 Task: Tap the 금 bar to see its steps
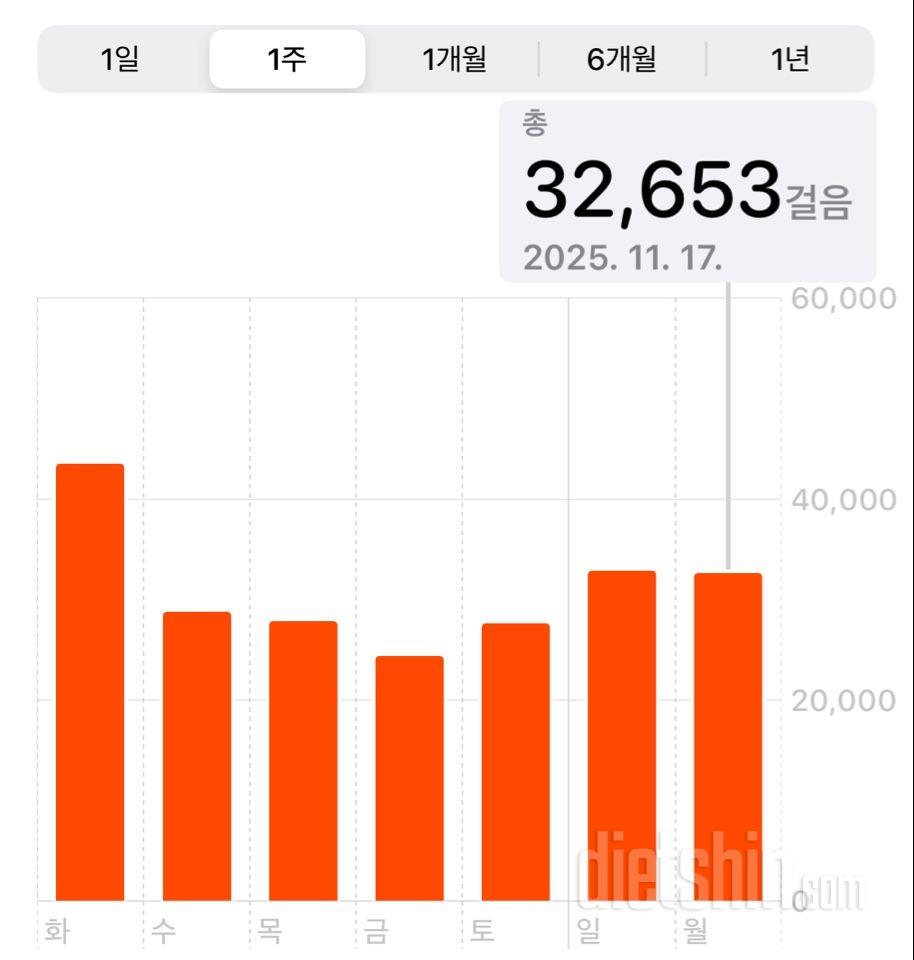(x=409, y=778)
